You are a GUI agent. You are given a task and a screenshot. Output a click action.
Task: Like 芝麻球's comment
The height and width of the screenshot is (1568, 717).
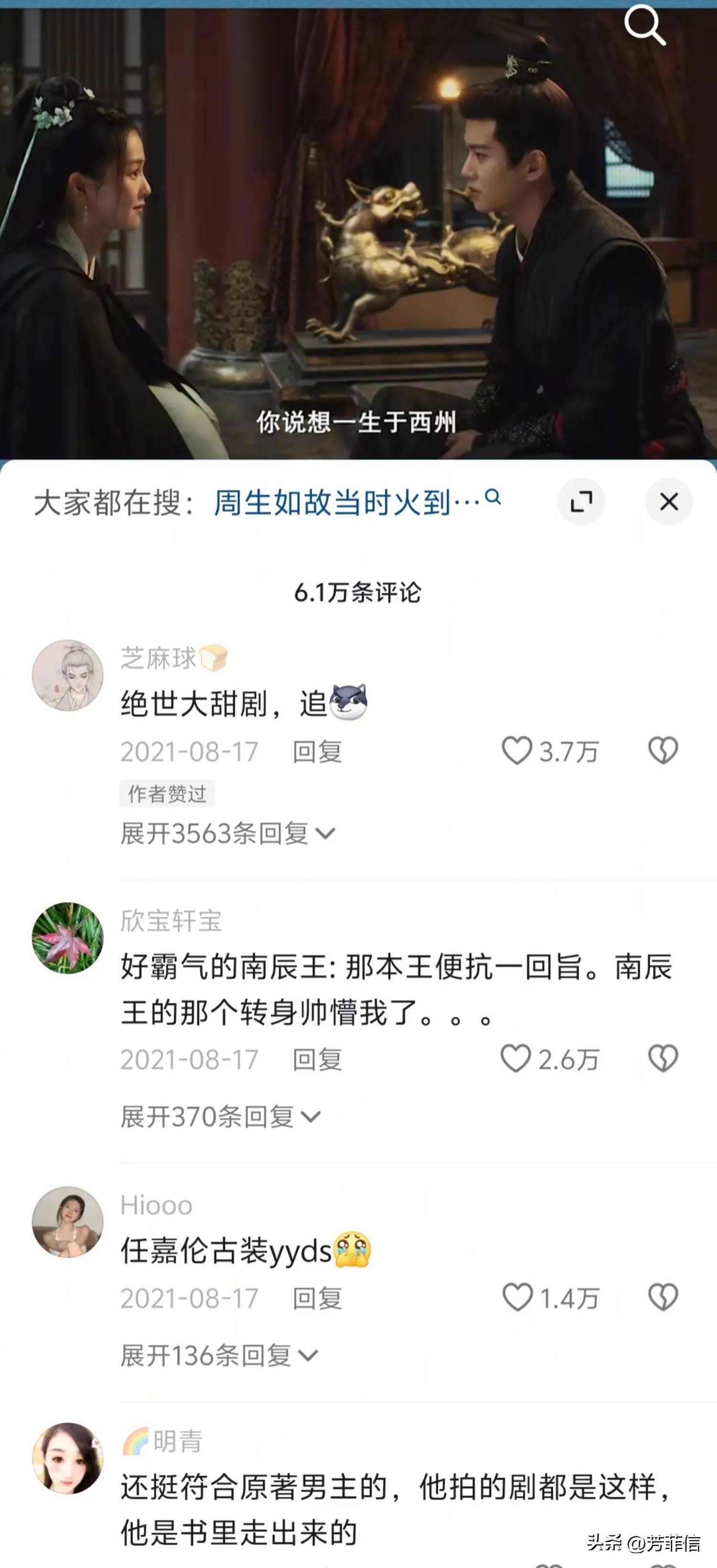click(x=517, y=750)
